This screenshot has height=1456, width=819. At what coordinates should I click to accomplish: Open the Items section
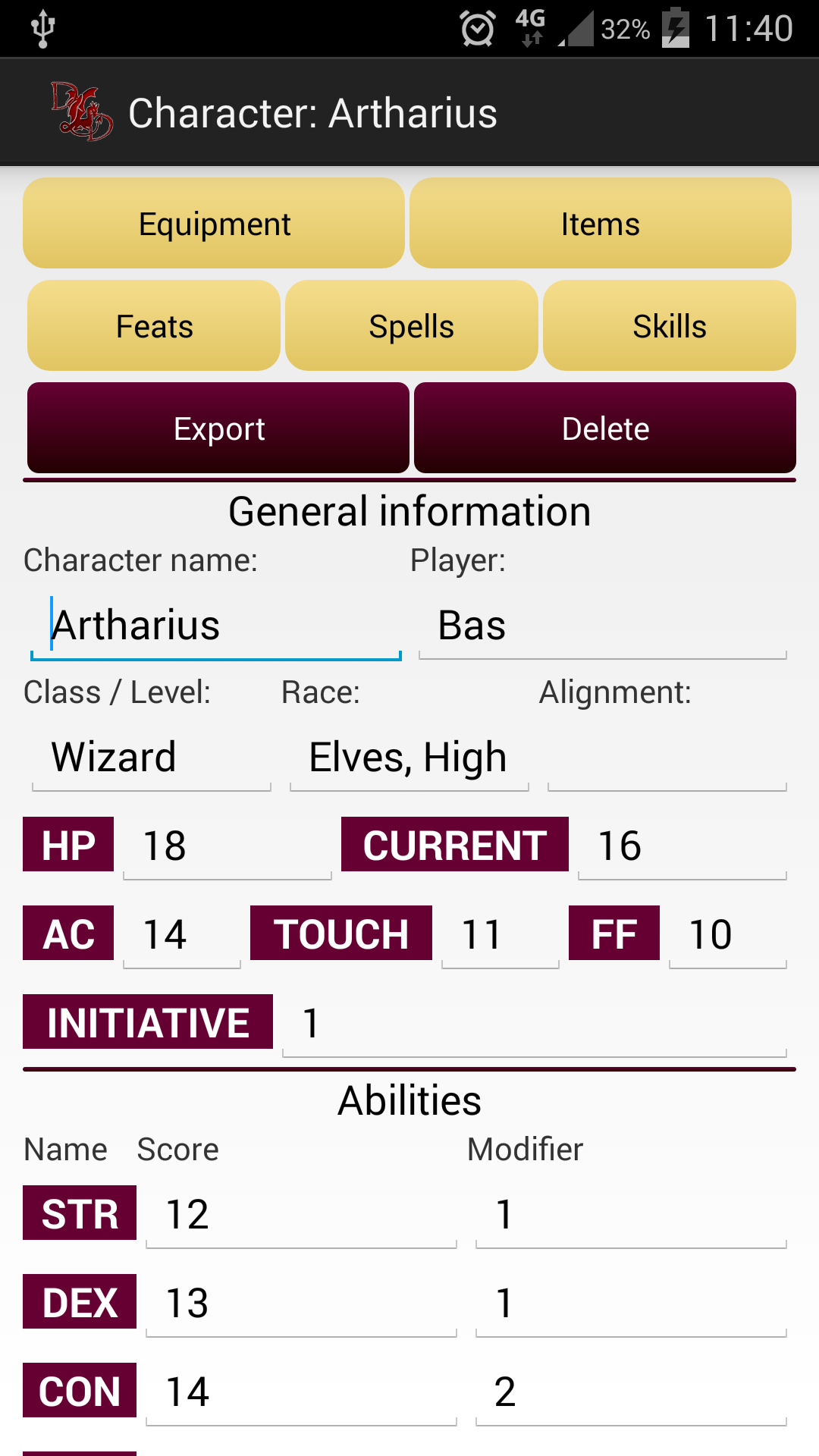(601, 223)
